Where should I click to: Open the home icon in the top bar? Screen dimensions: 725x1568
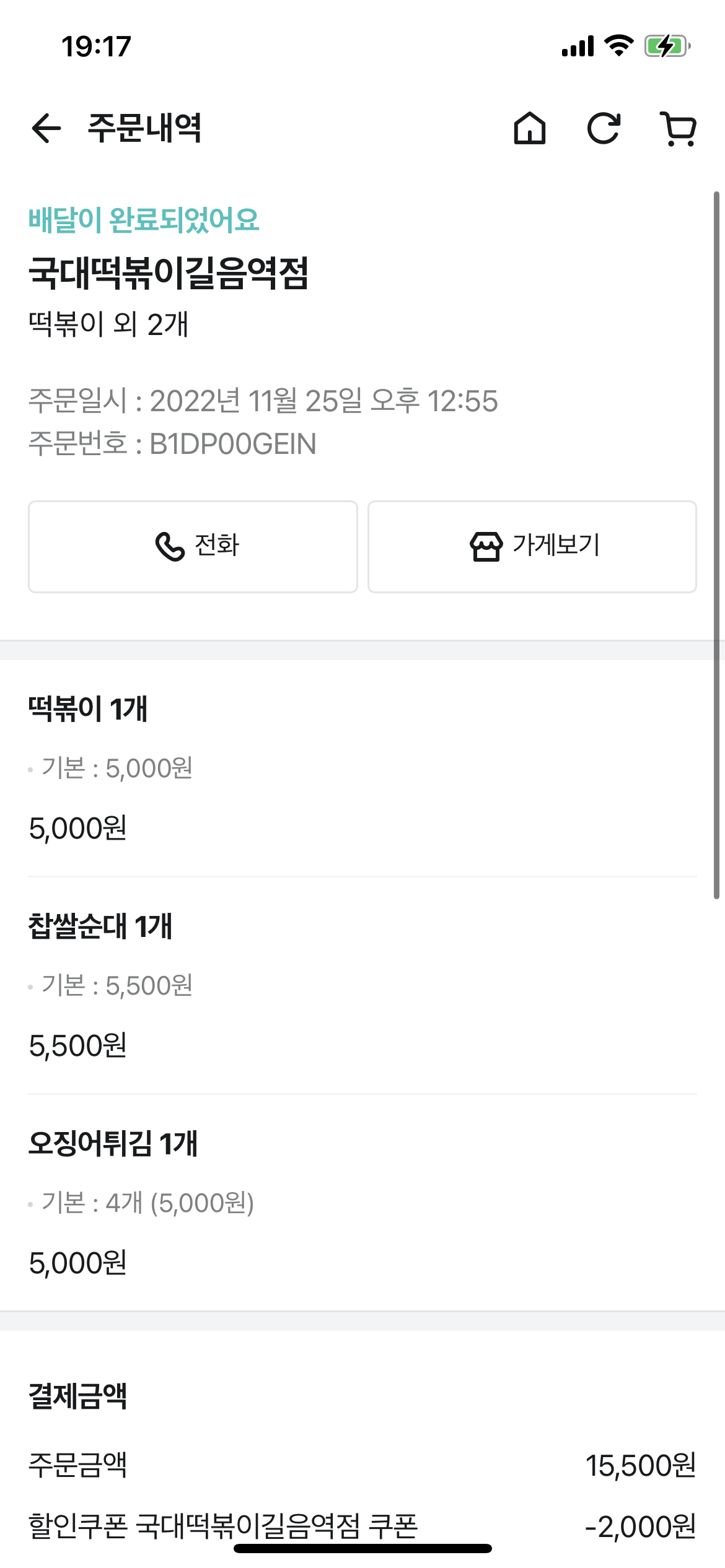point(530,129)
